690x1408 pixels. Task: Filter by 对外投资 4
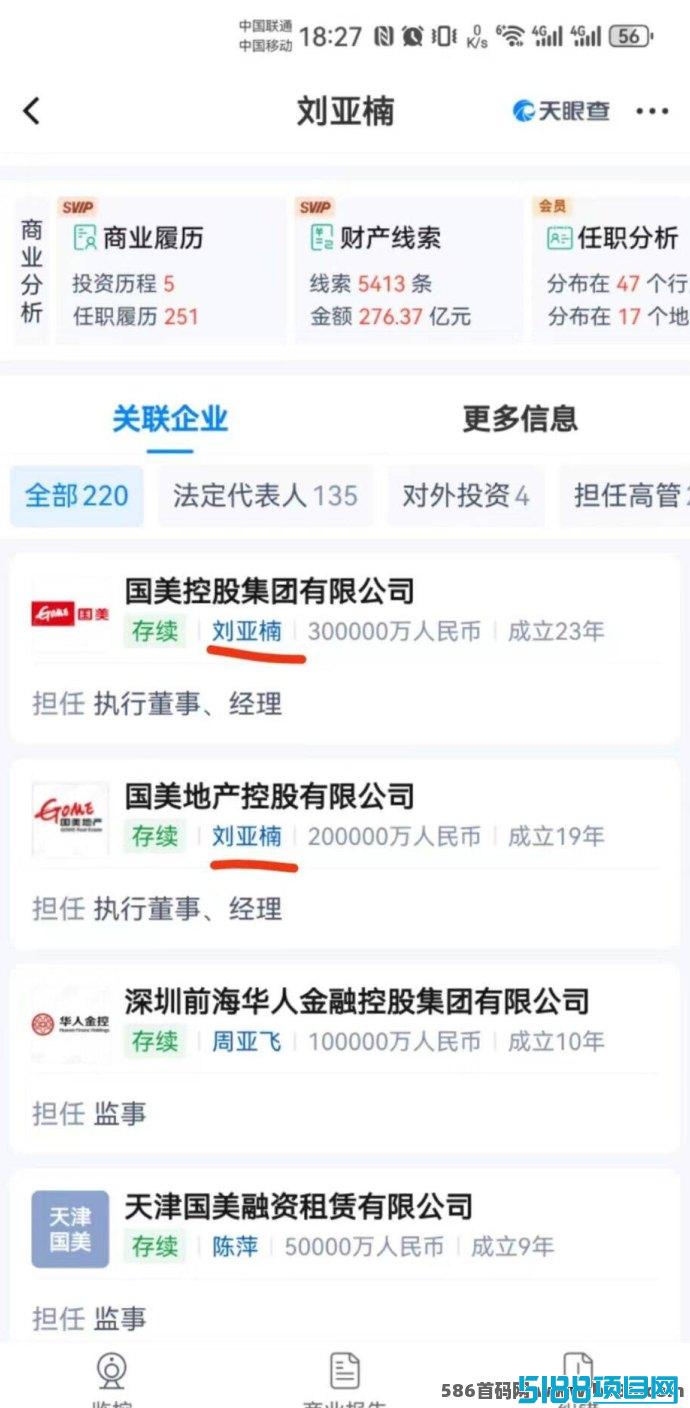(x=466, y=496)
